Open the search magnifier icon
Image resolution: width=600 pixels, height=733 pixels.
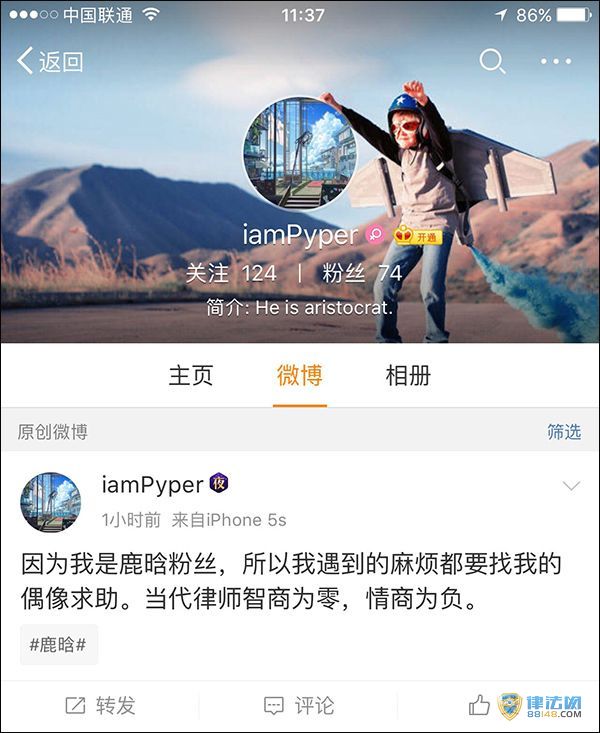click(492, 62)
